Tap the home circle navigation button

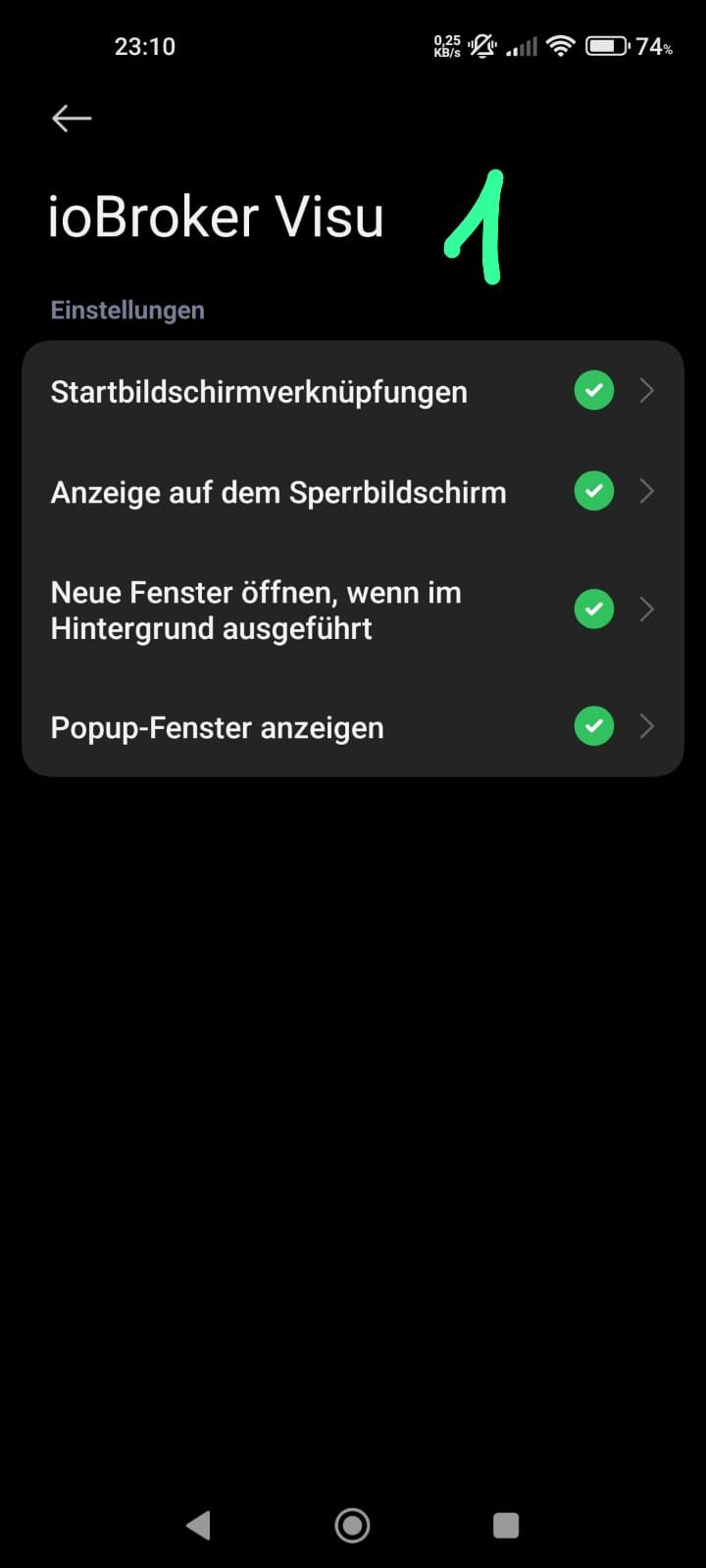coord(352,1525)
